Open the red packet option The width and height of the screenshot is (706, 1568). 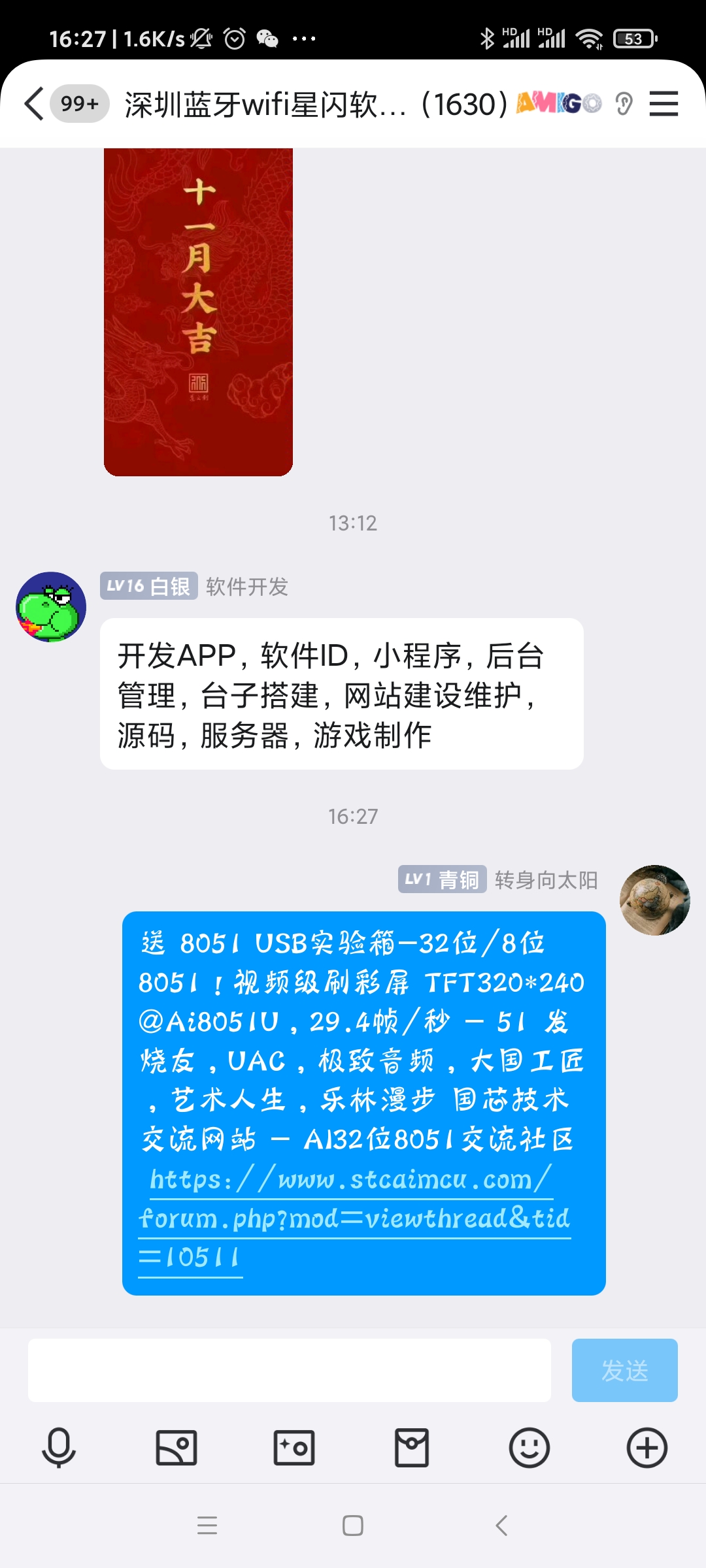412,1447
